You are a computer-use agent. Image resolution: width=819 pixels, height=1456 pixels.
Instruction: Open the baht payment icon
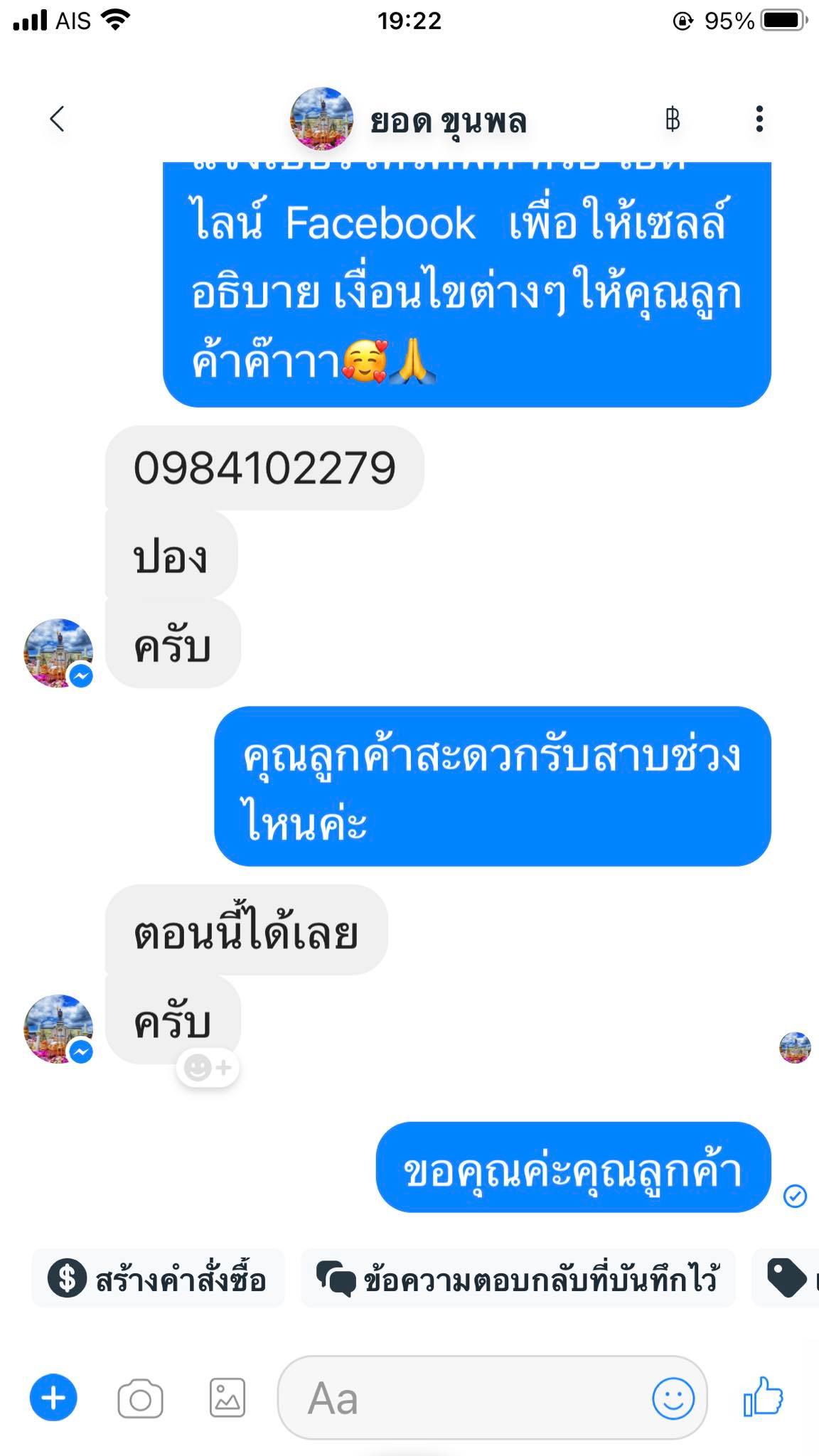click(x=673, y=119)
